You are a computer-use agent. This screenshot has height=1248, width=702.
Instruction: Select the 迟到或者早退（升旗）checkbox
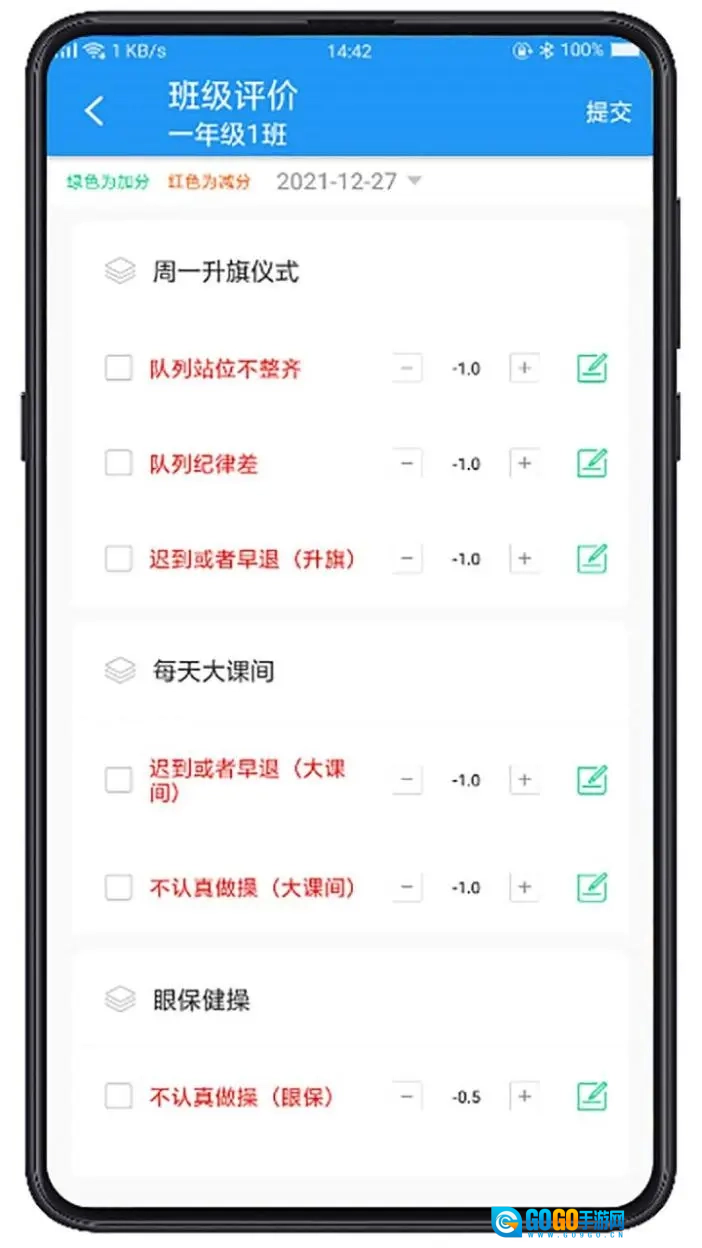pyautogui.click(x=119, y=559)
